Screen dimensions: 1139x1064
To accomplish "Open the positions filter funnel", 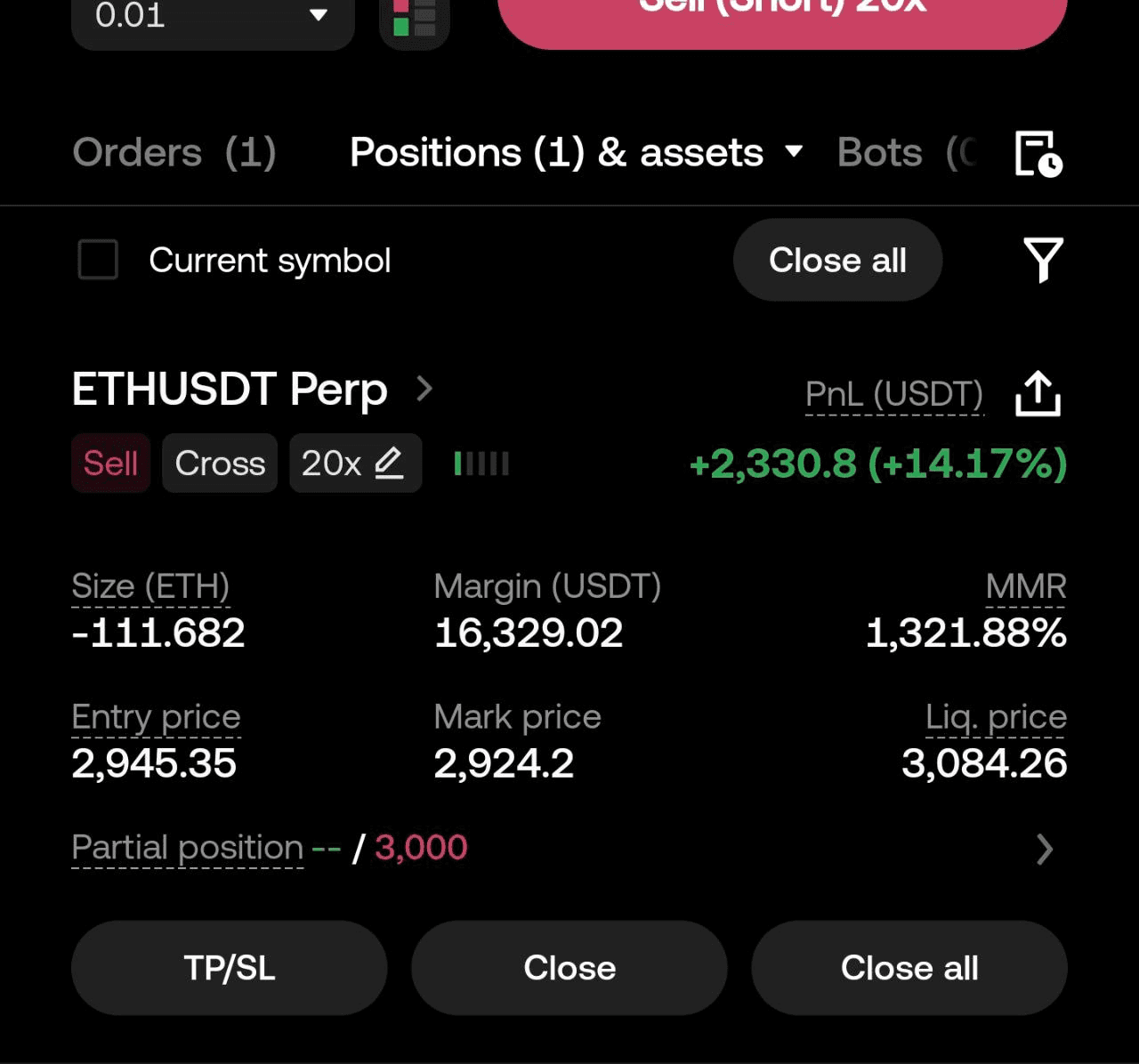I will tap(1043, 260).
